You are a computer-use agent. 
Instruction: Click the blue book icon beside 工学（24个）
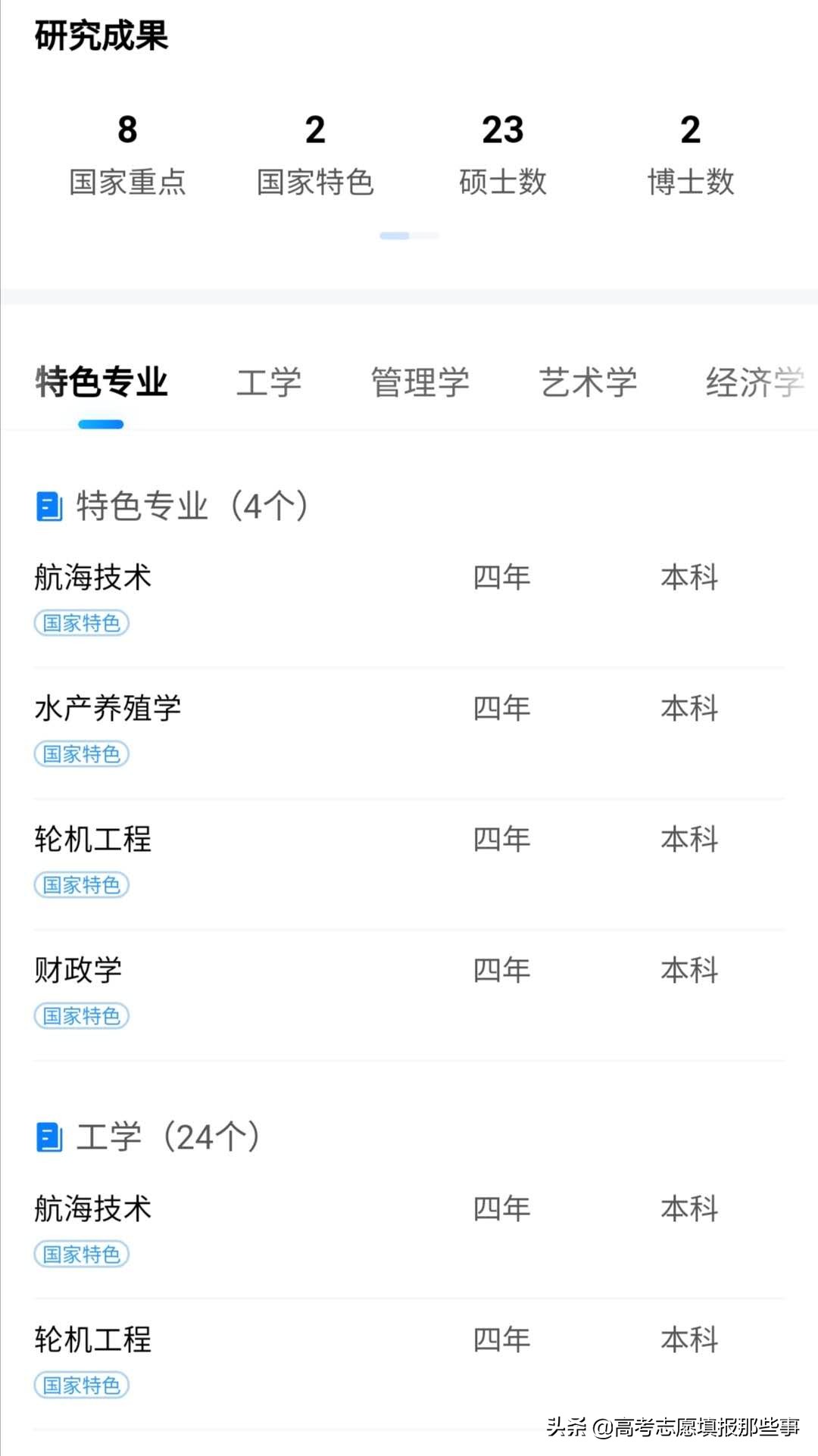click(x=48, y=1136)
